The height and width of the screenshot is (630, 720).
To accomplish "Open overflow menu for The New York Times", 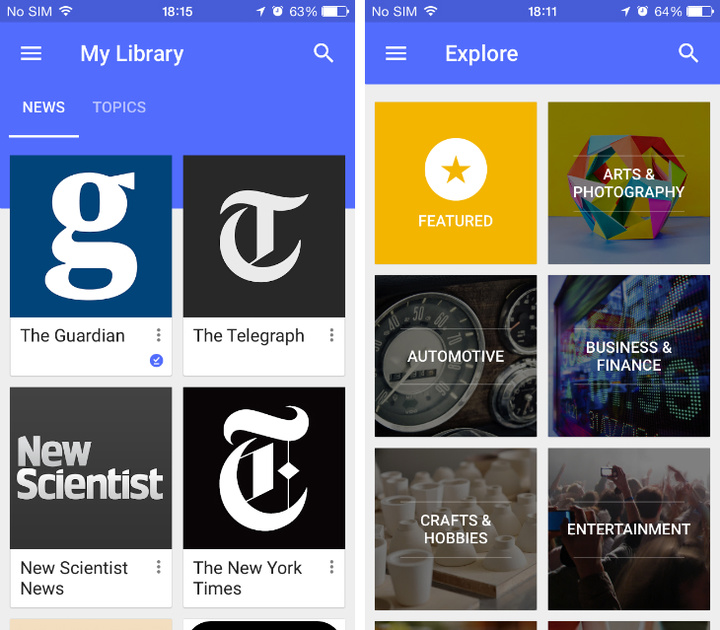I will 331,567.
